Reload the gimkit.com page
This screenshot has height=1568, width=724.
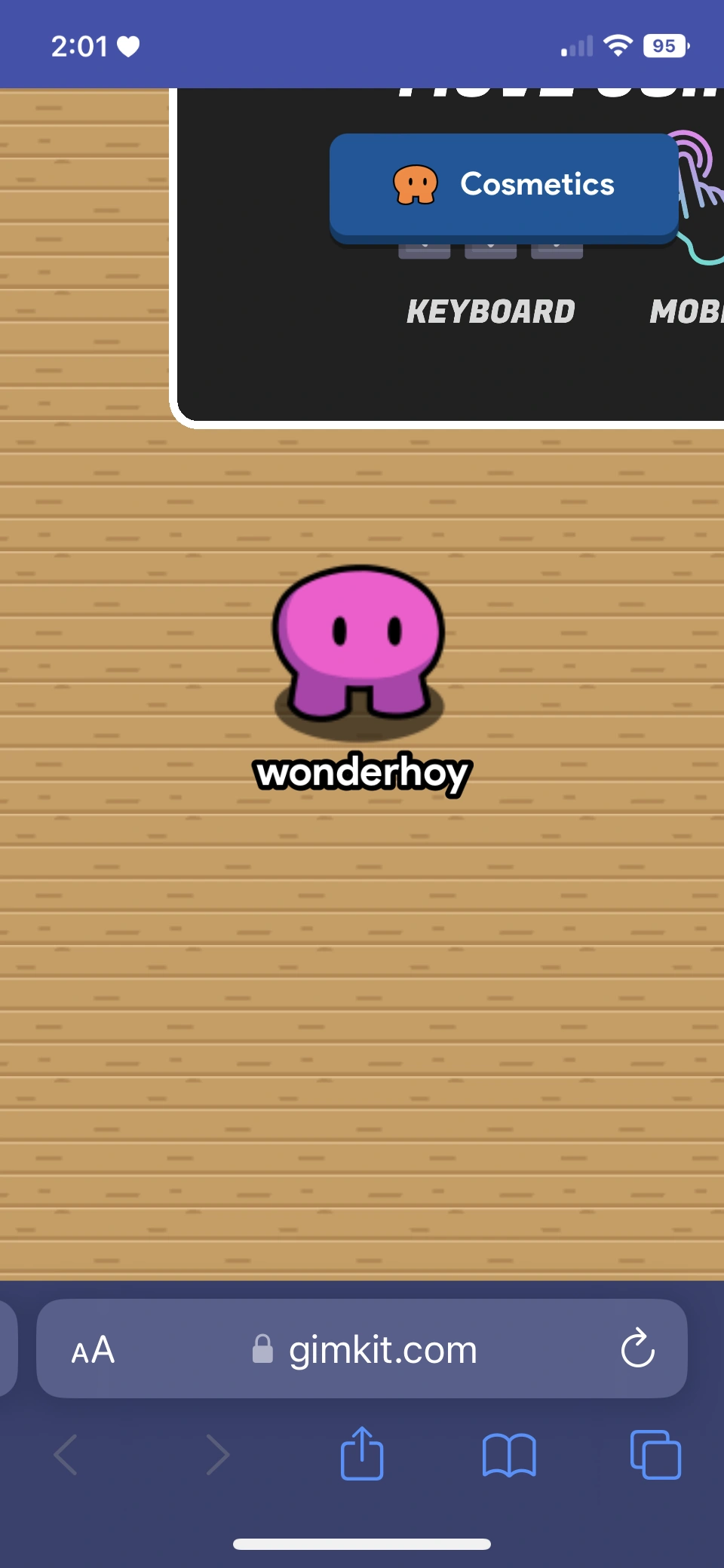(638, 1348)
